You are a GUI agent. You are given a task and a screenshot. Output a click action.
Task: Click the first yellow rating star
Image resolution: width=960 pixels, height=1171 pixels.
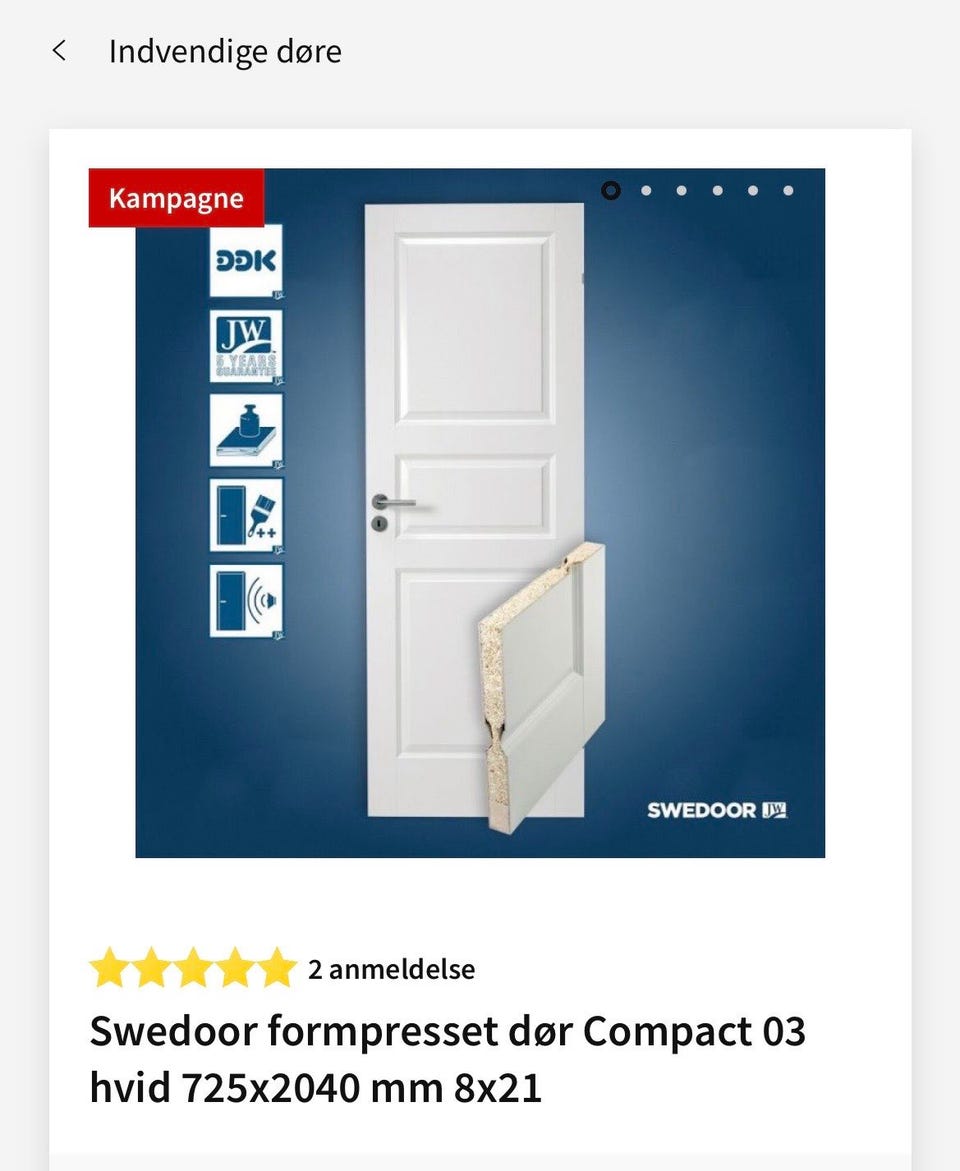pyautogui.click(x=112, y=967)
